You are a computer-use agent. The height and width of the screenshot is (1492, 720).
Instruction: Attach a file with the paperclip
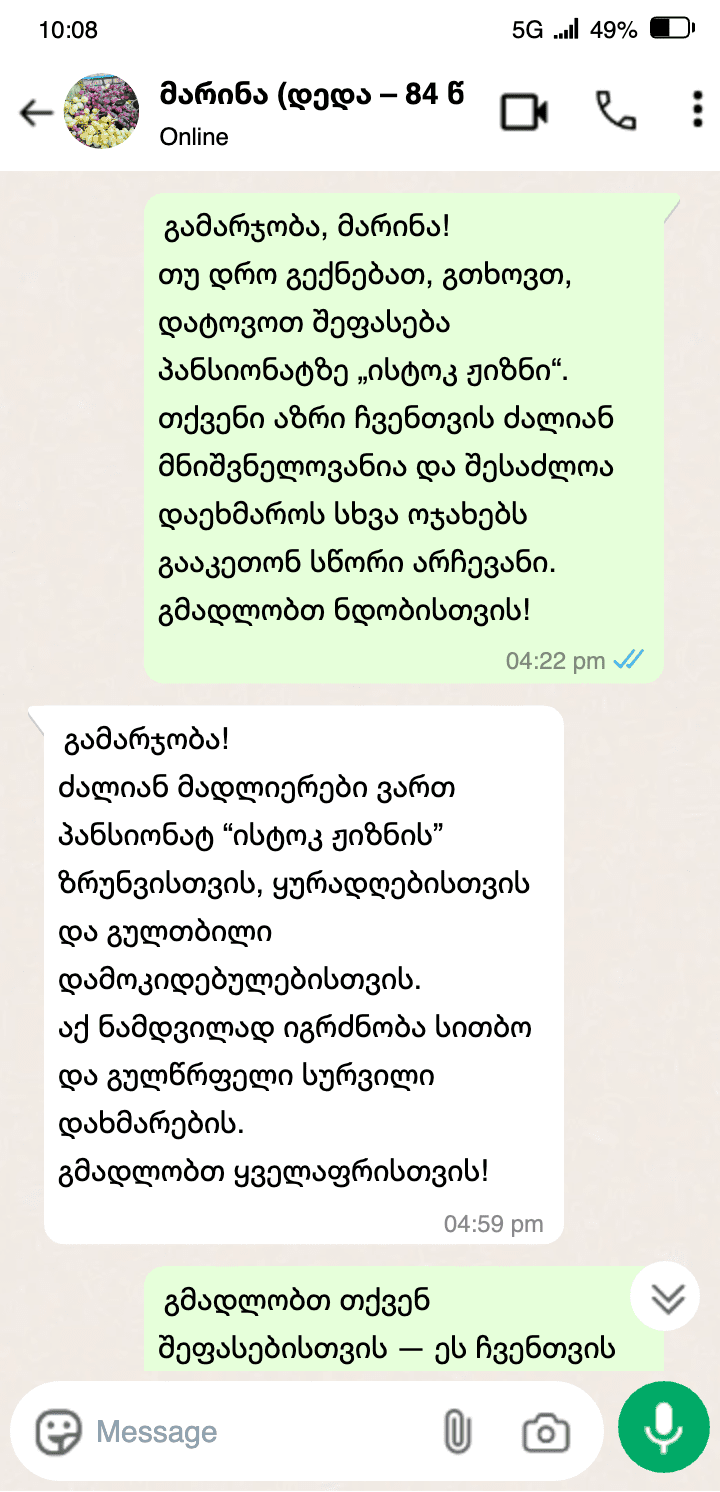(x=457, y=1432)
